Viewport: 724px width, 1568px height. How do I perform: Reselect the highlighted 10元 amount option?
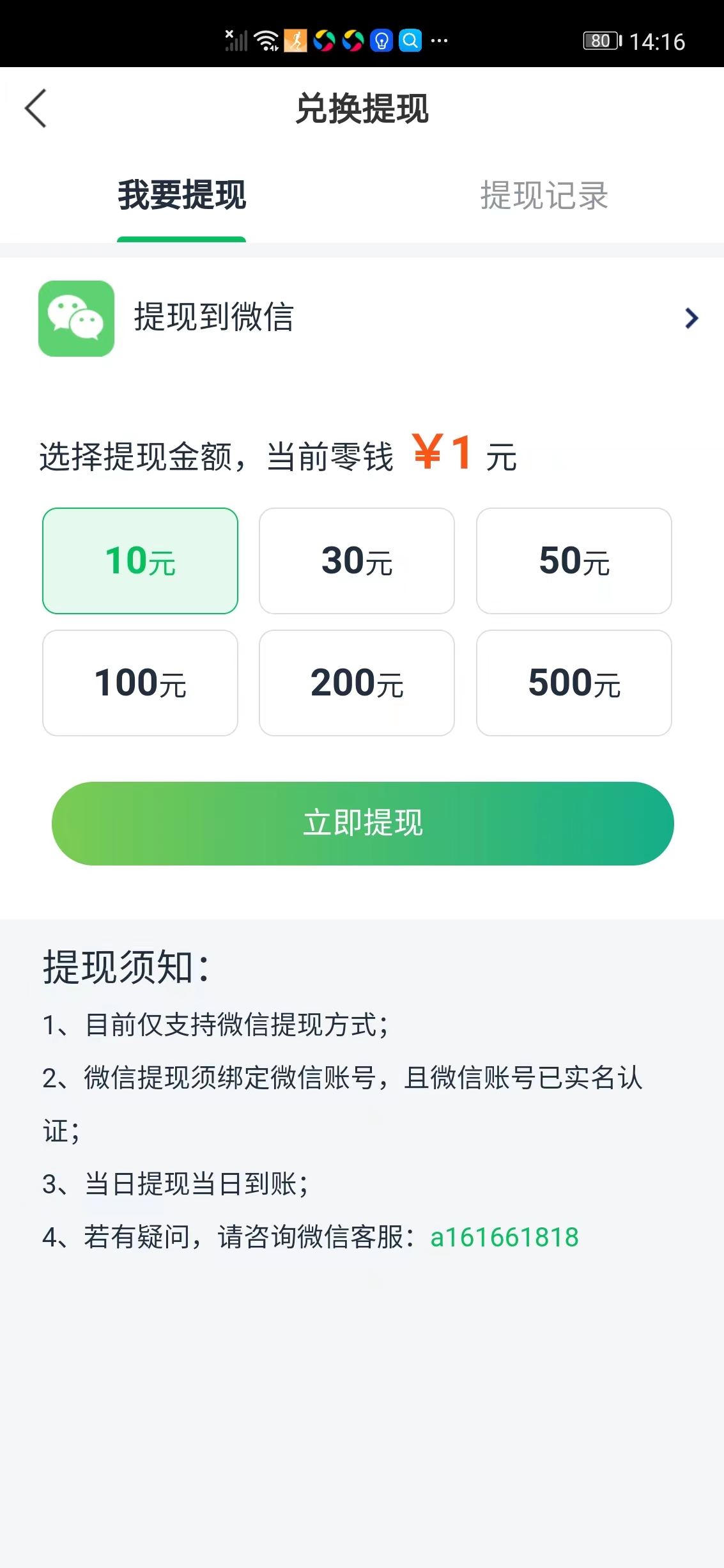[x=140, y=561]
